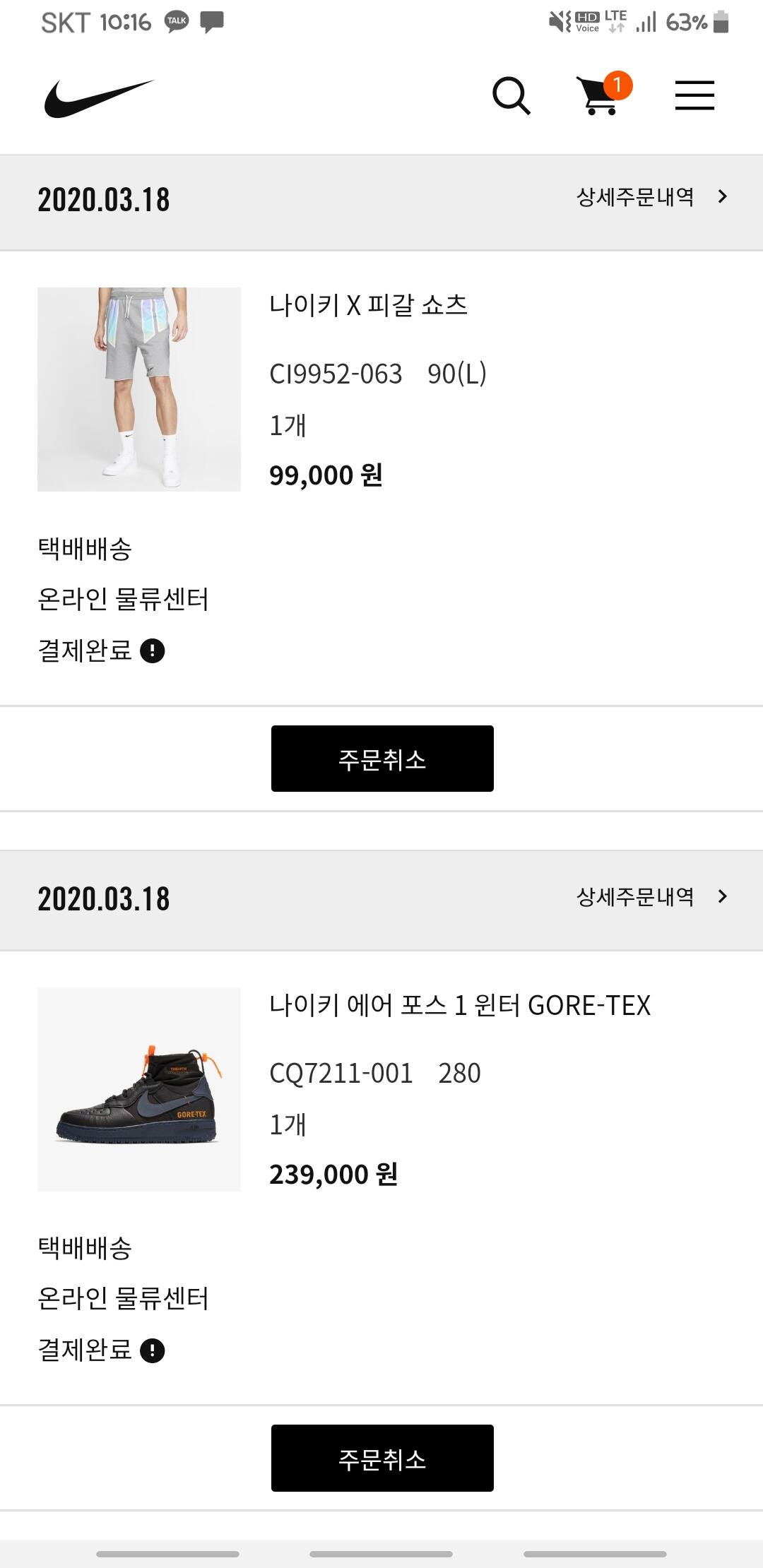Open 상세주문내역 for the GORE-TEX order
Image resolution: width=763 pixels, height=1568 pixels.
point(651,897)
